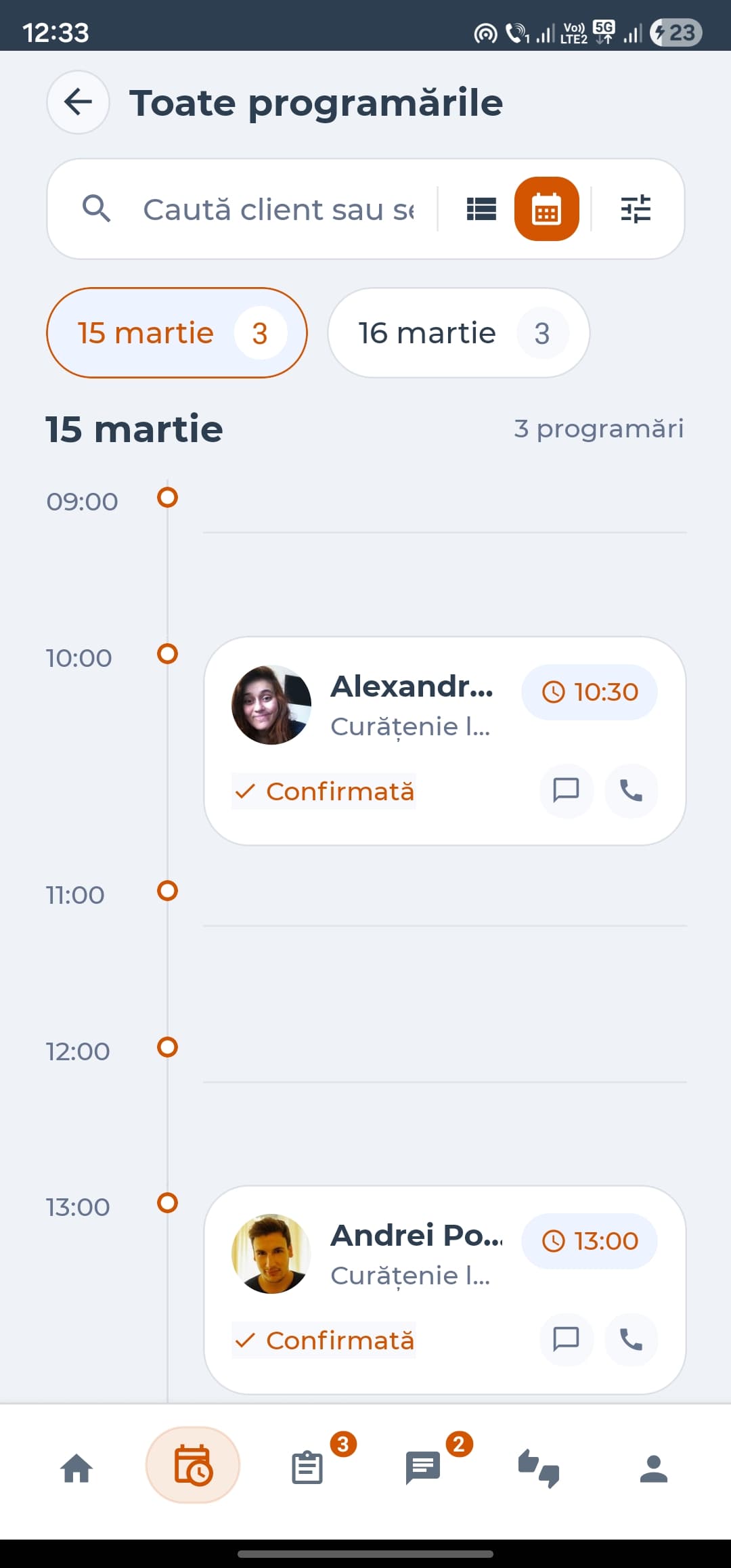Toggle Confirmată status on Andrei's appointment

point(324,1340)
